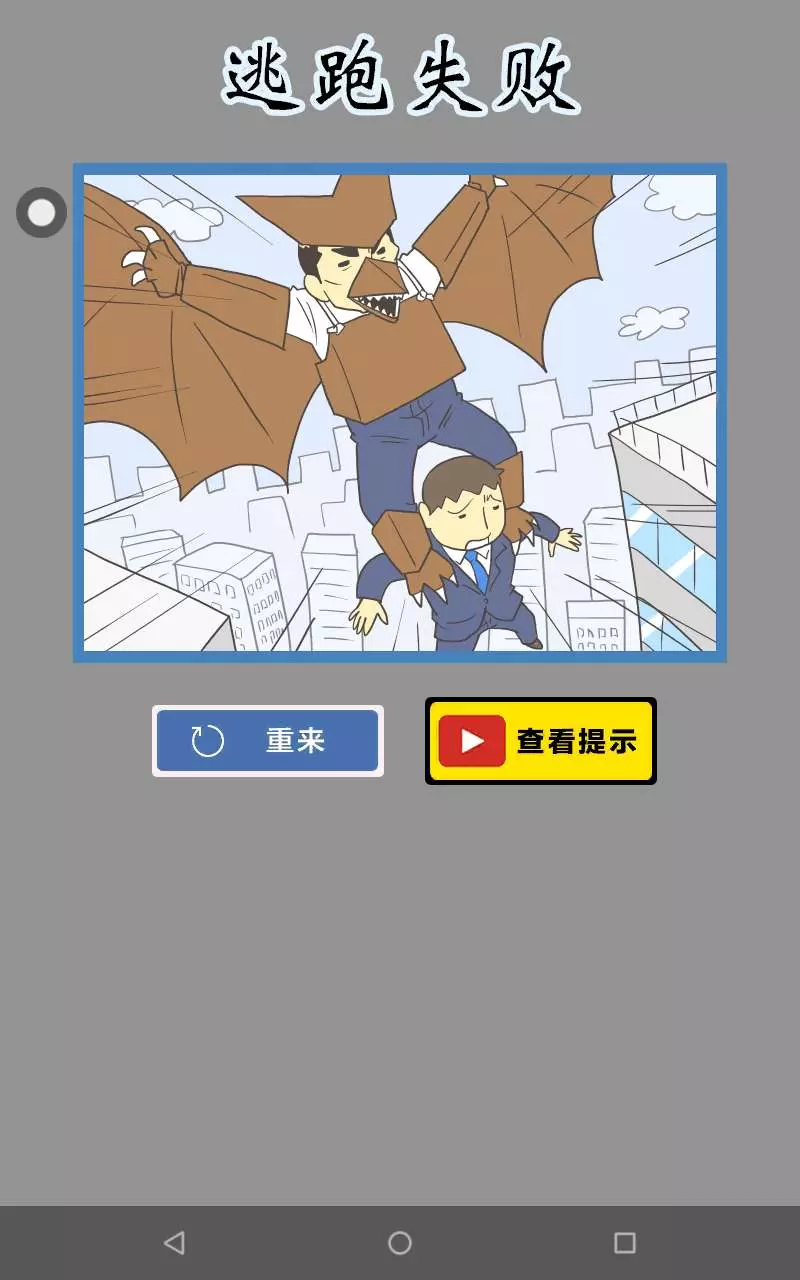Open the recent apps view
800x1280 pixels.
625,1243
